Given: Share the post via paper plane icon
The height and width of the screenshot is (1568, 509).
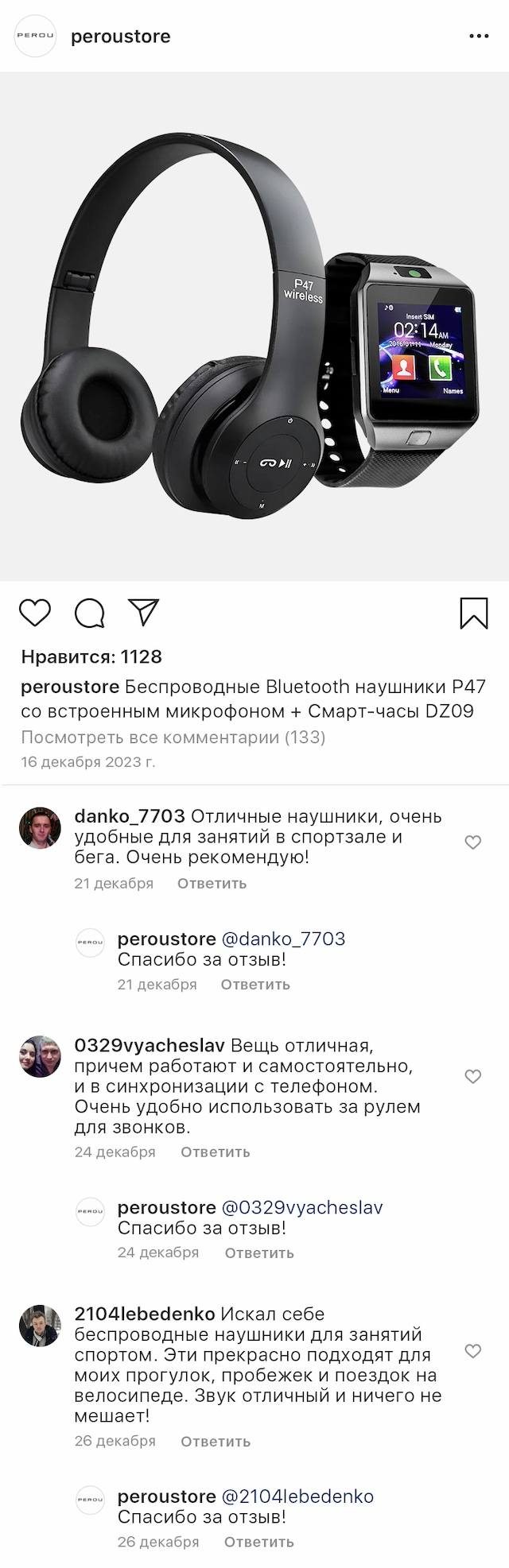Looking at the screenshot, I should tap(144, 612).
